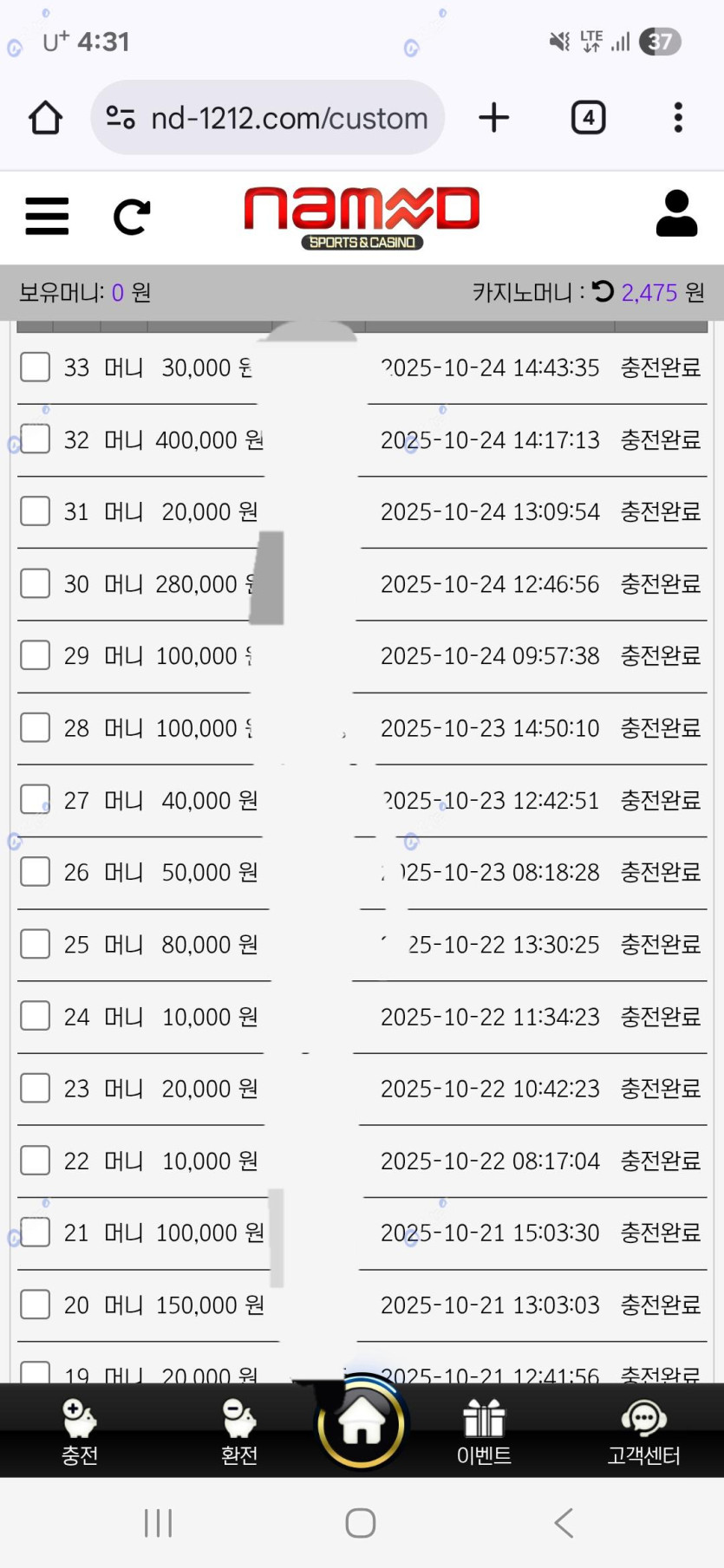The height and width of the screenshot is (1568, 724).
Task: Mark the row 25 checkbox
Action: [x=35, y=944]
